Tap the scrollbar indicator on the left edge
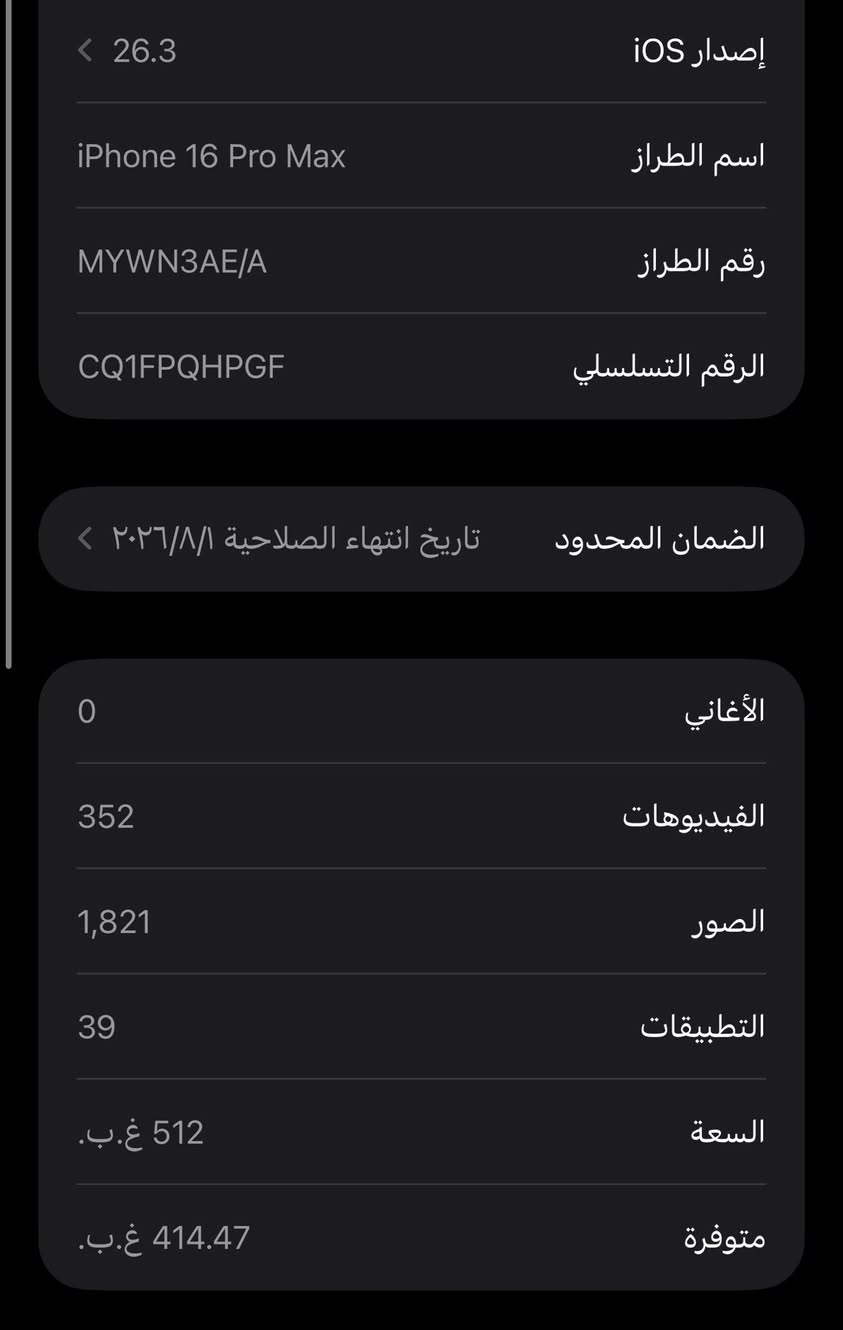Screen dimensions: 843x1330 pos(8,330)
